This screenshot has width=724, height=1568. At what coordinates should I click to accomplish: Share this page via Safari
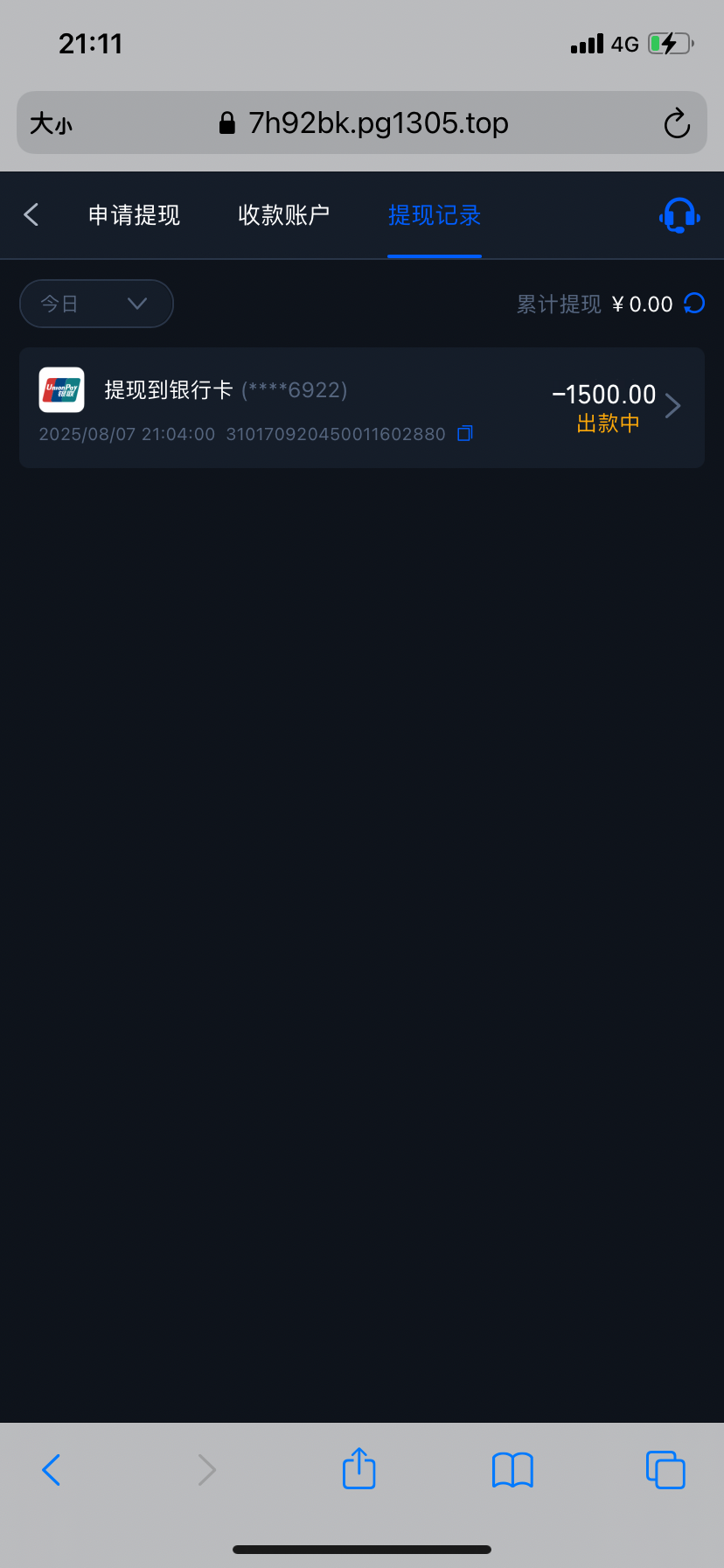pyautogui.click(x=359, y=1469)
